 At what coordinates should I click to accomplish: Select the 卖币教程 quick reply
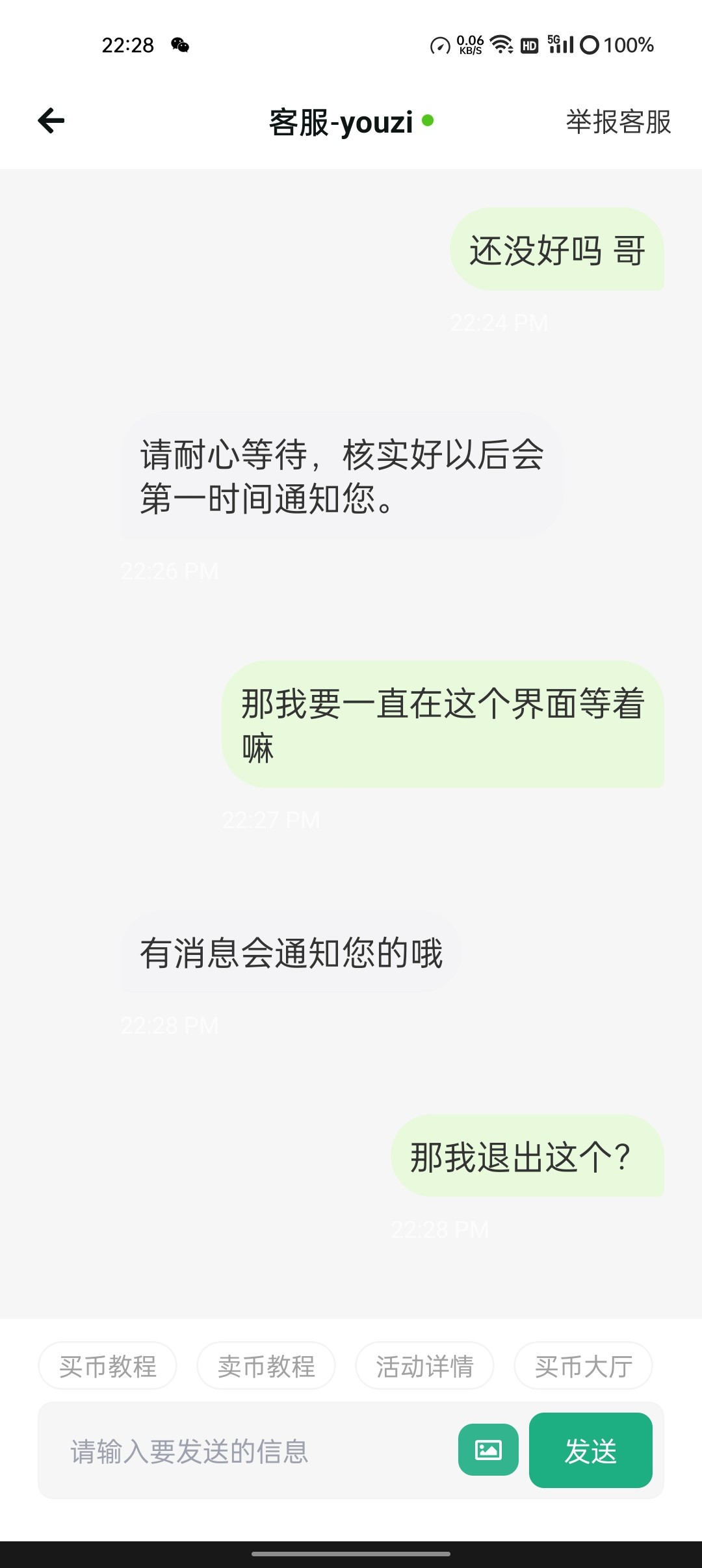tap(266, 1366)
